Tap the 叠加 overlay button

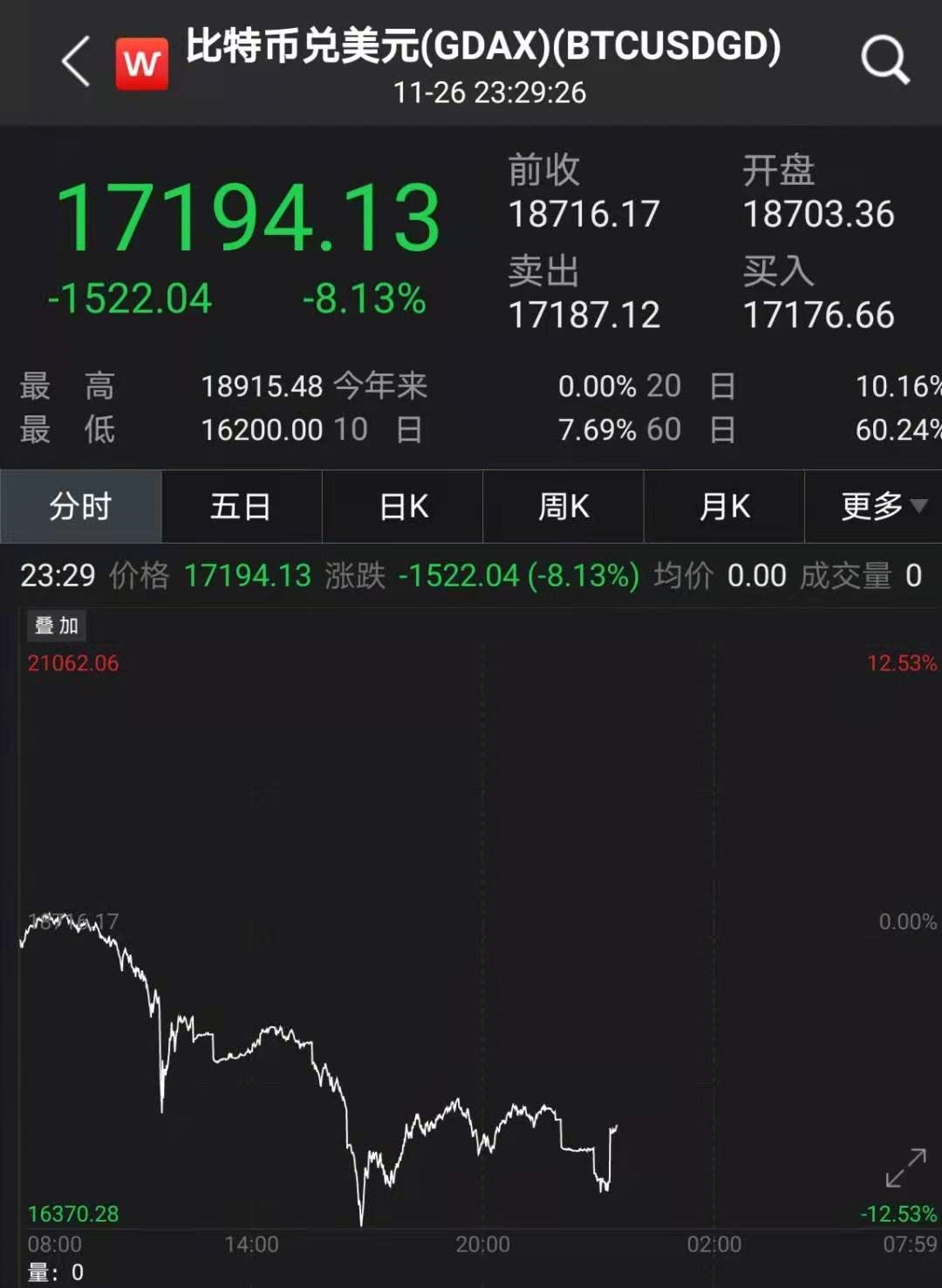click(57, 626)
